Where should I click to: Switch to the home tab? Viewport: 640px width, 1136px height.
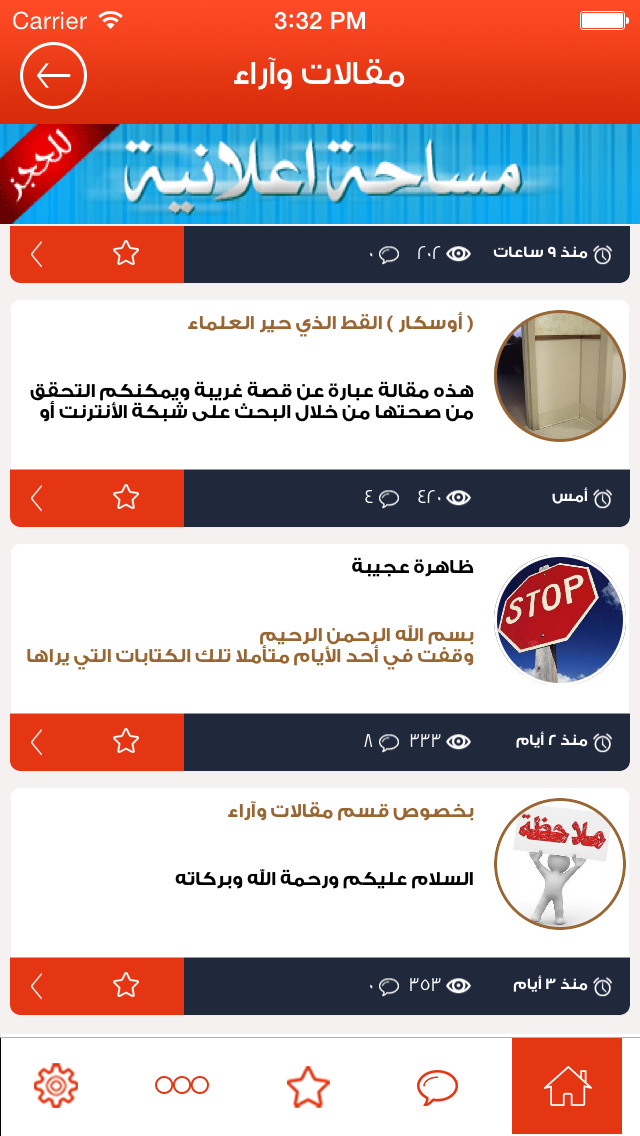point(567,1085)
